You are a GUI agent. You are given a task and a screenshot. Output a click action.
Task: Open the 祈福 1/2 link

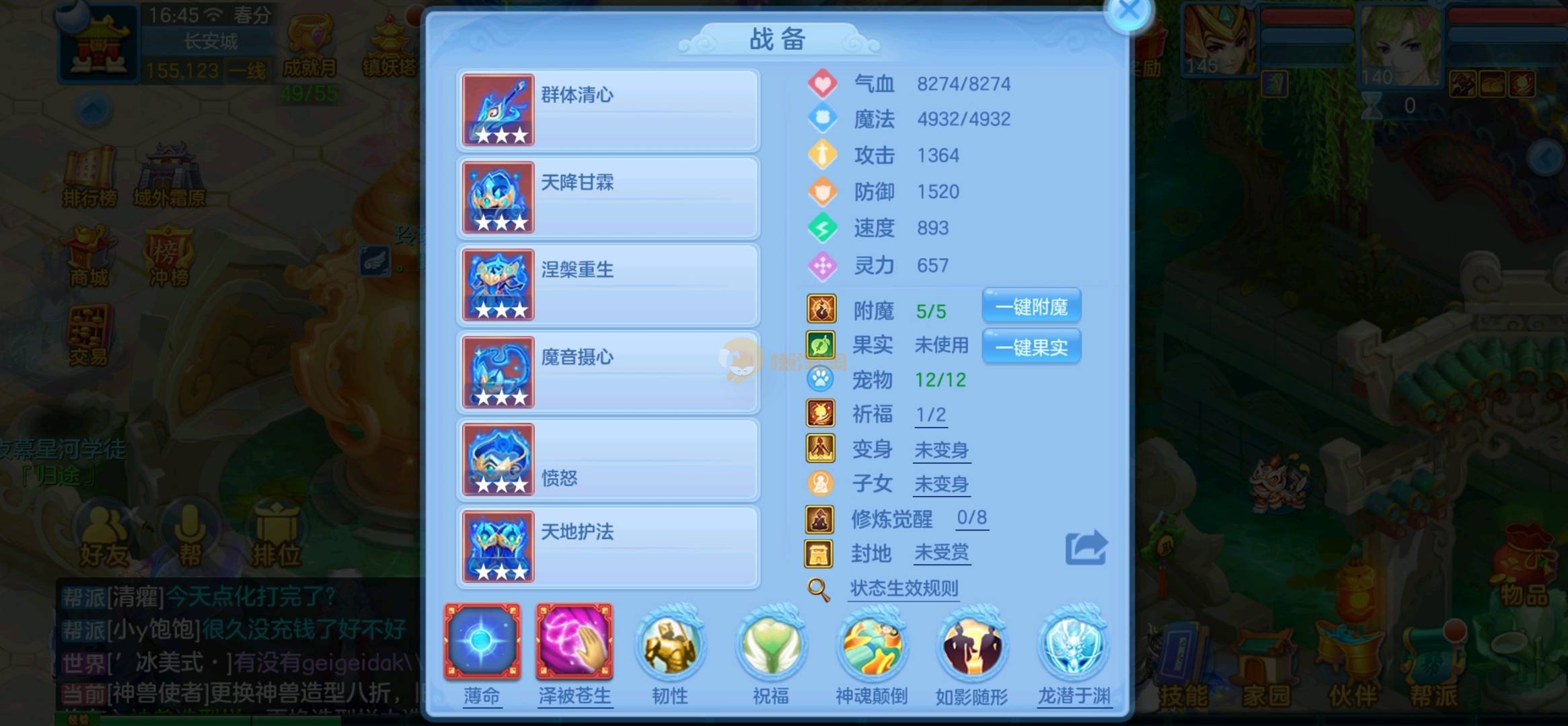pos(931,415)
